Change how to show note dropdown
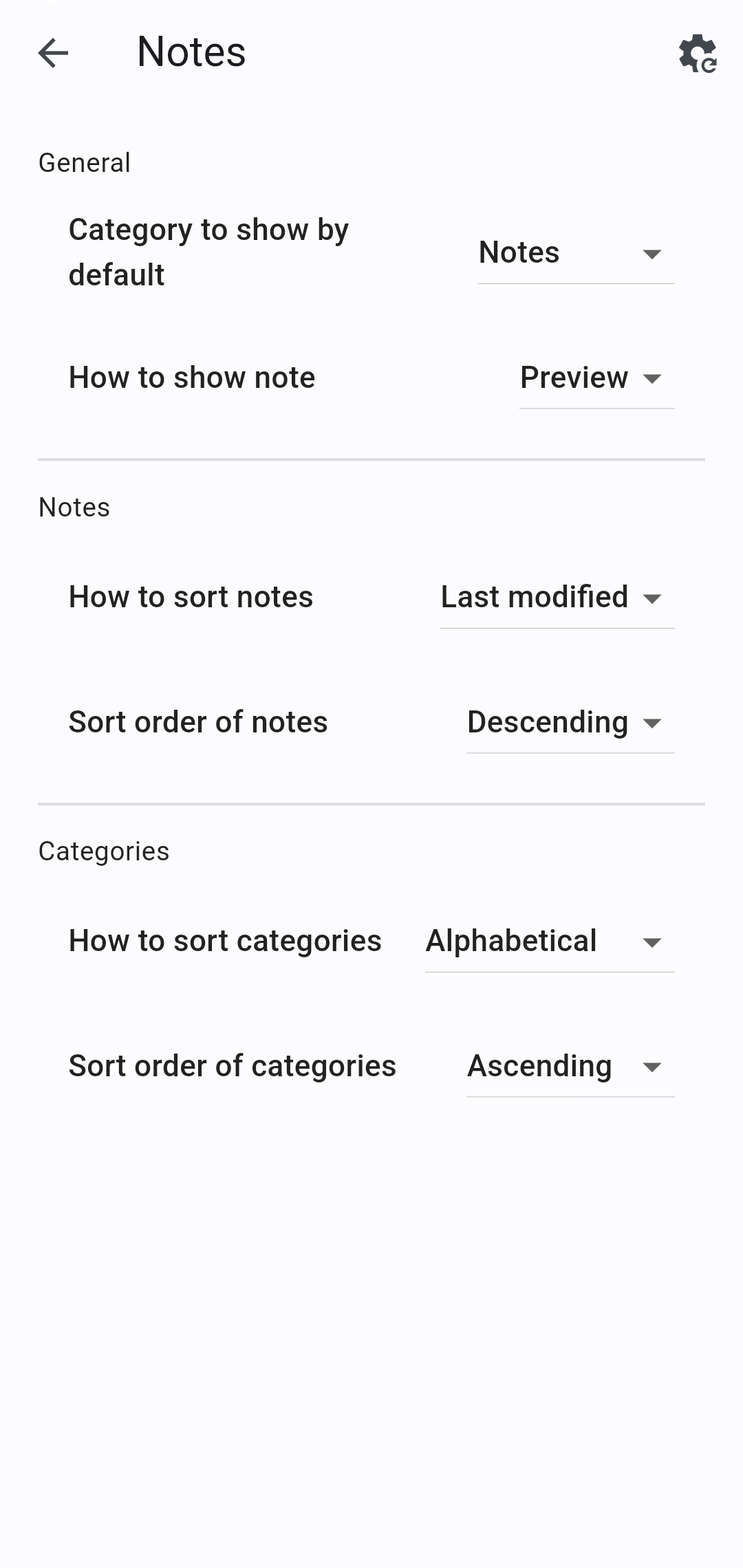Viewport: 743px width, 1568px height. coord(596,378)
